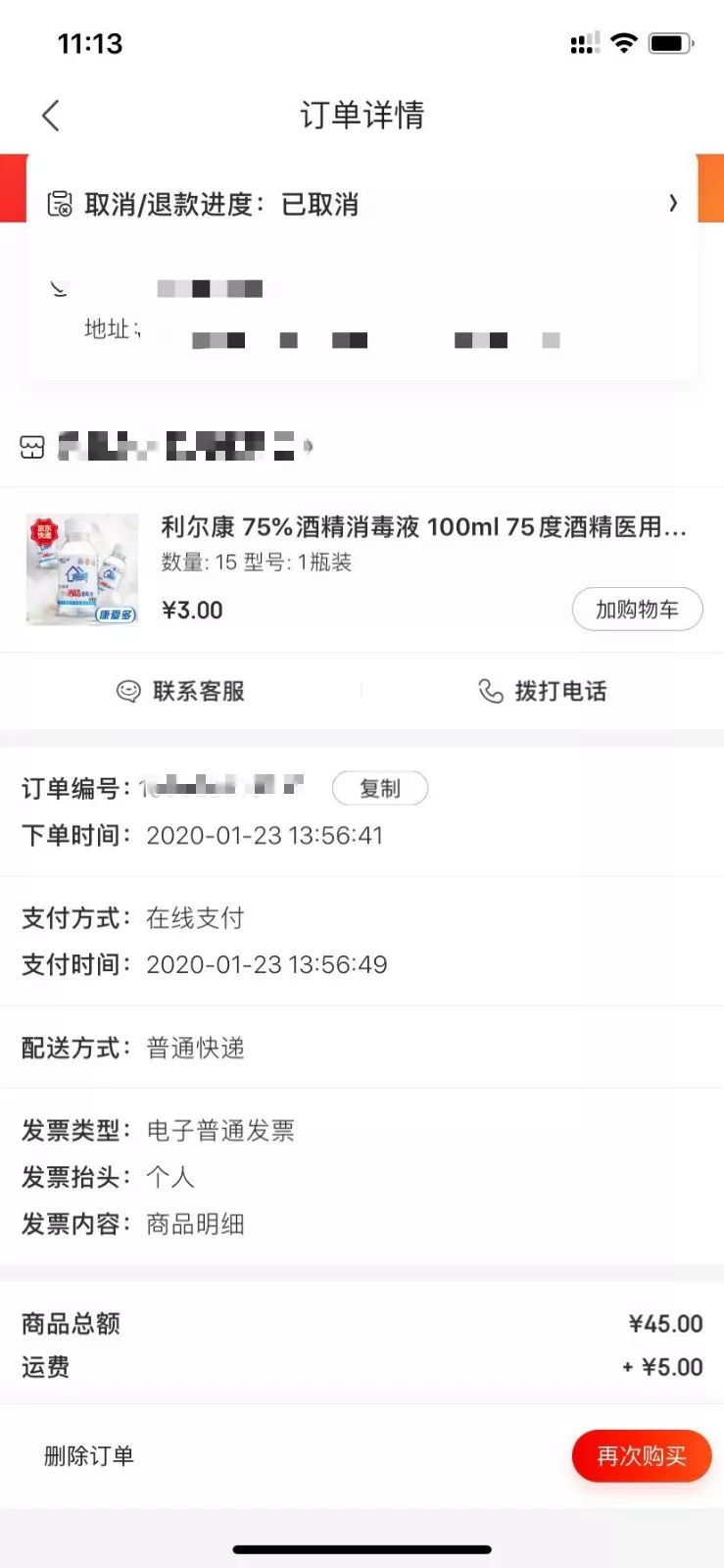Open the 利尔康 75%酒精消毒液 product
The width and height of the screenshot is (724, 1568).
tap(423, 527)
